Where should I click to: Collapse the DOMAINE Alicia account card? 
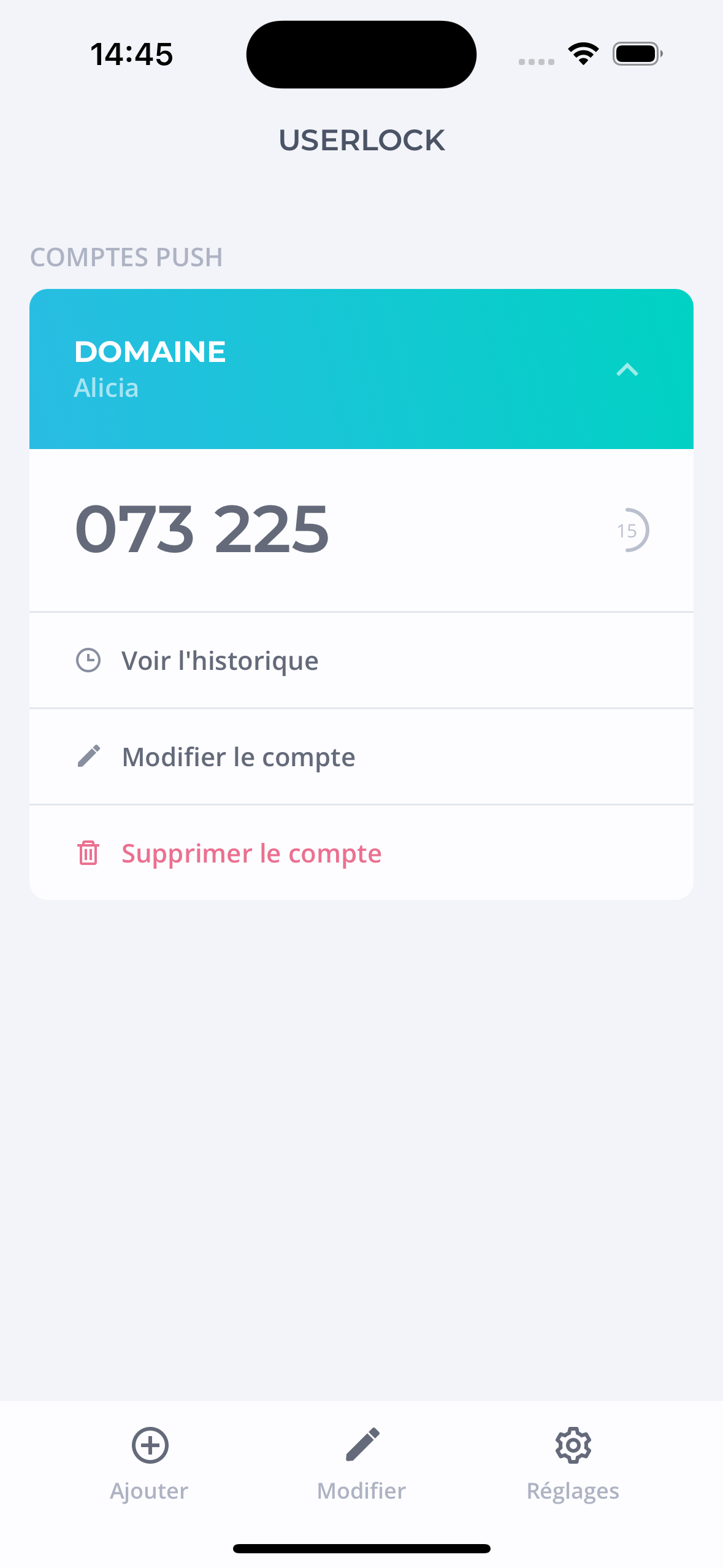click(627, 370)
